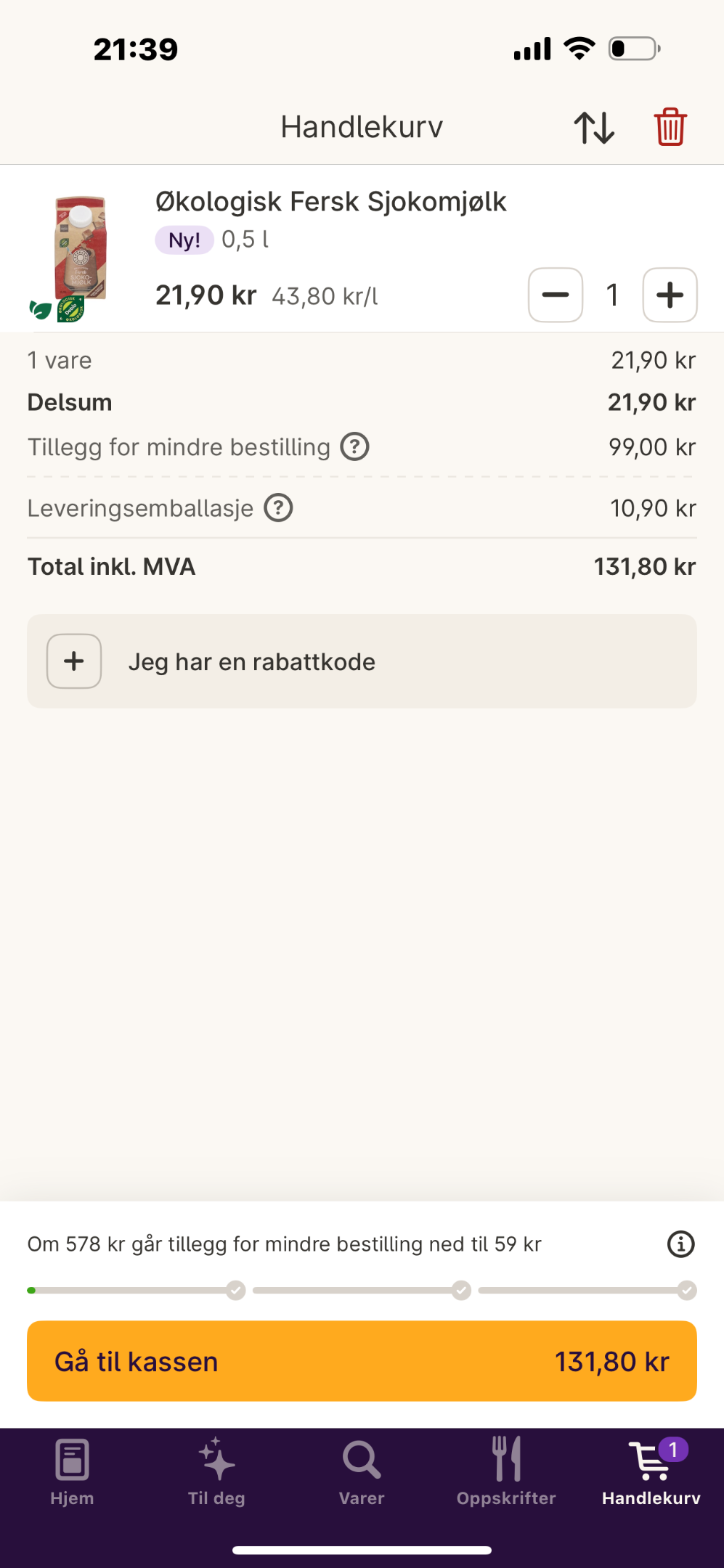Increase the Sjokomjølk quantity with plus

670,295
